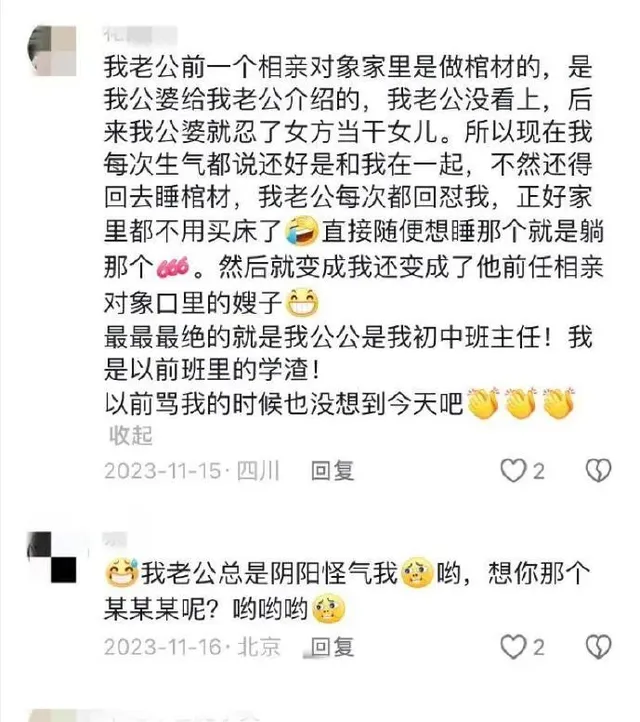Collapse the long comment via 收起
This screenshot has width=640, height=722.
(129, 436)
